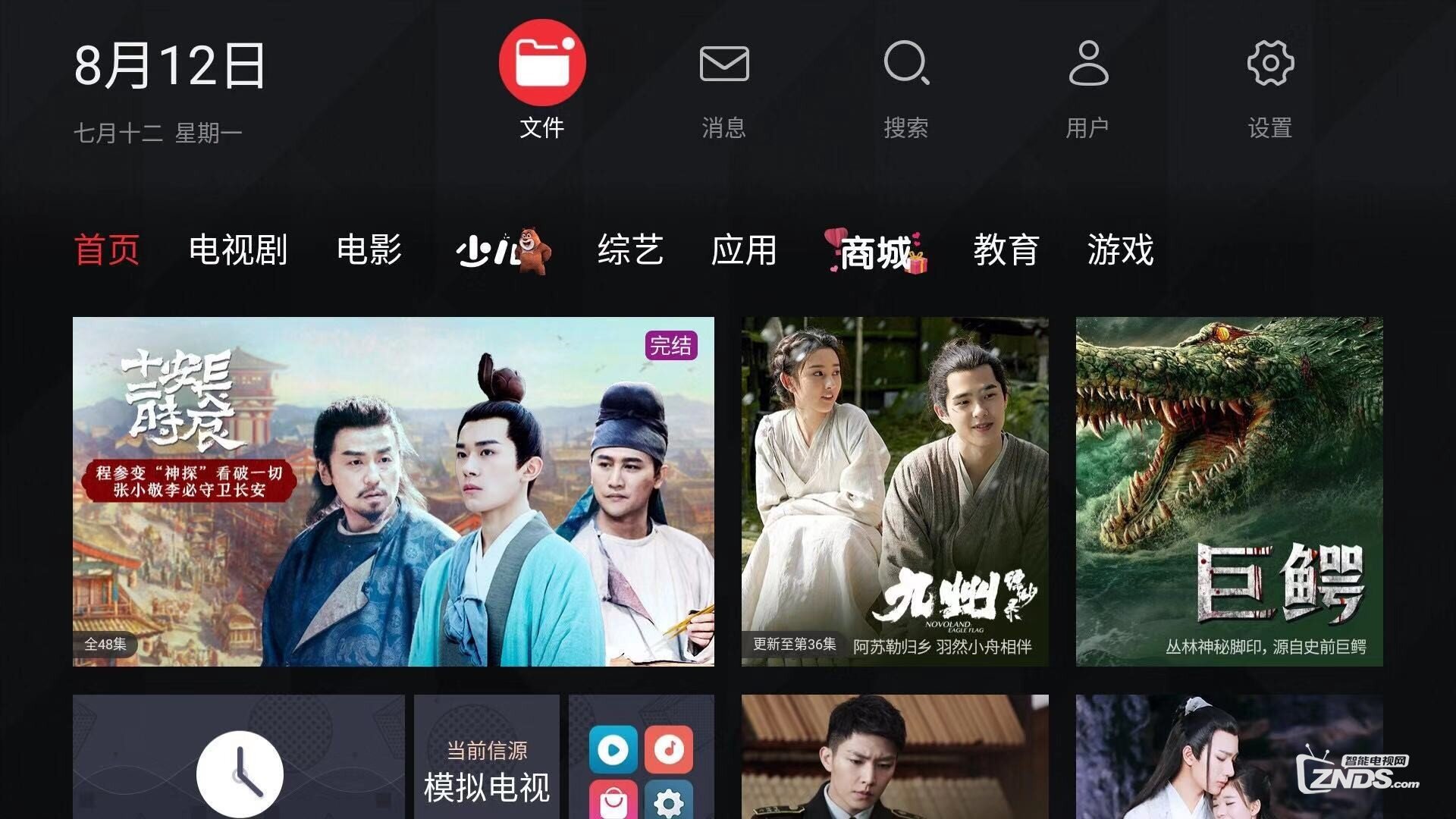Image resolution: width=1456 pixels, height=819 pixels.
Task: Open the 文件 files icon
Action: pos(541,64)
